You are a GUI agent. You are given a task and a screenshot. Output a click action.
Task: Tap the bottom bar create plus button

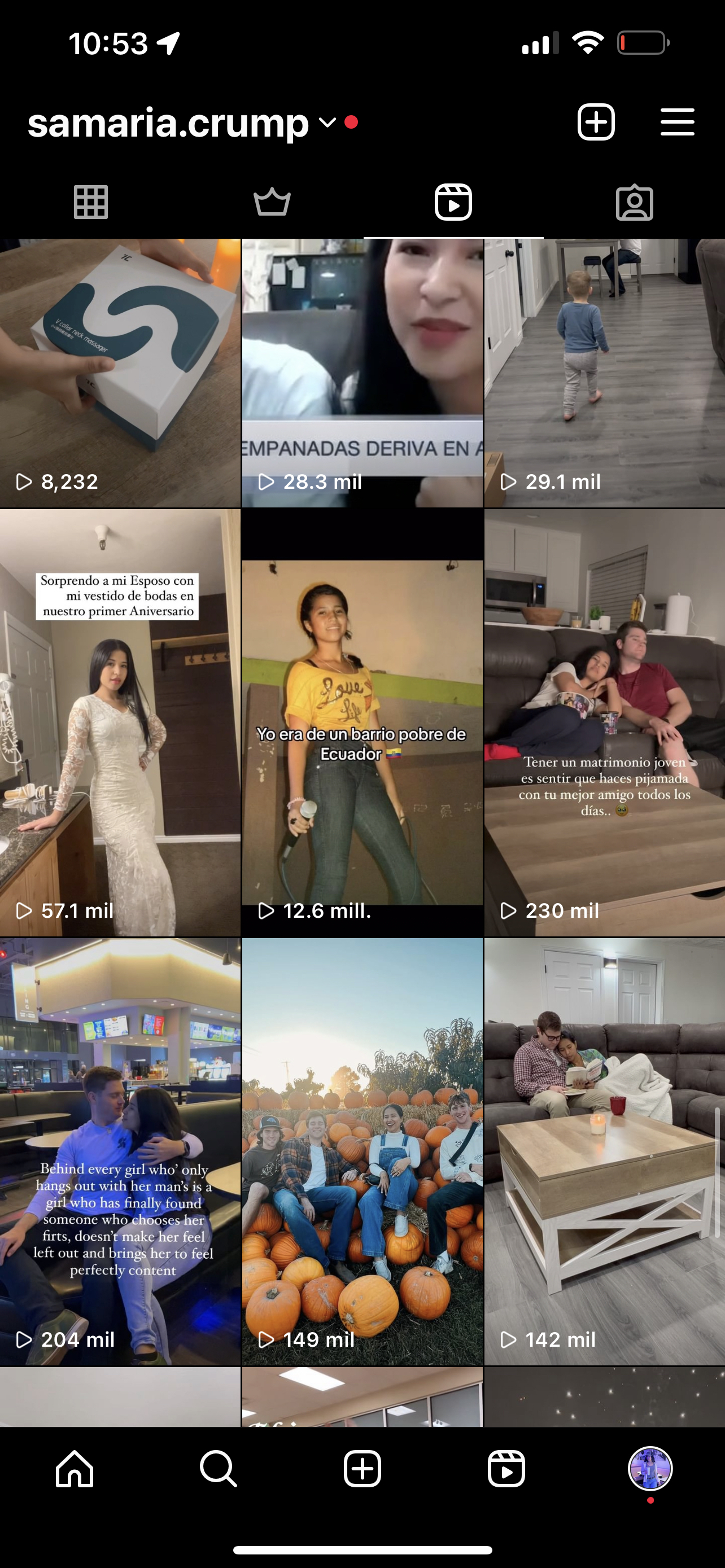pos(362,1469)
